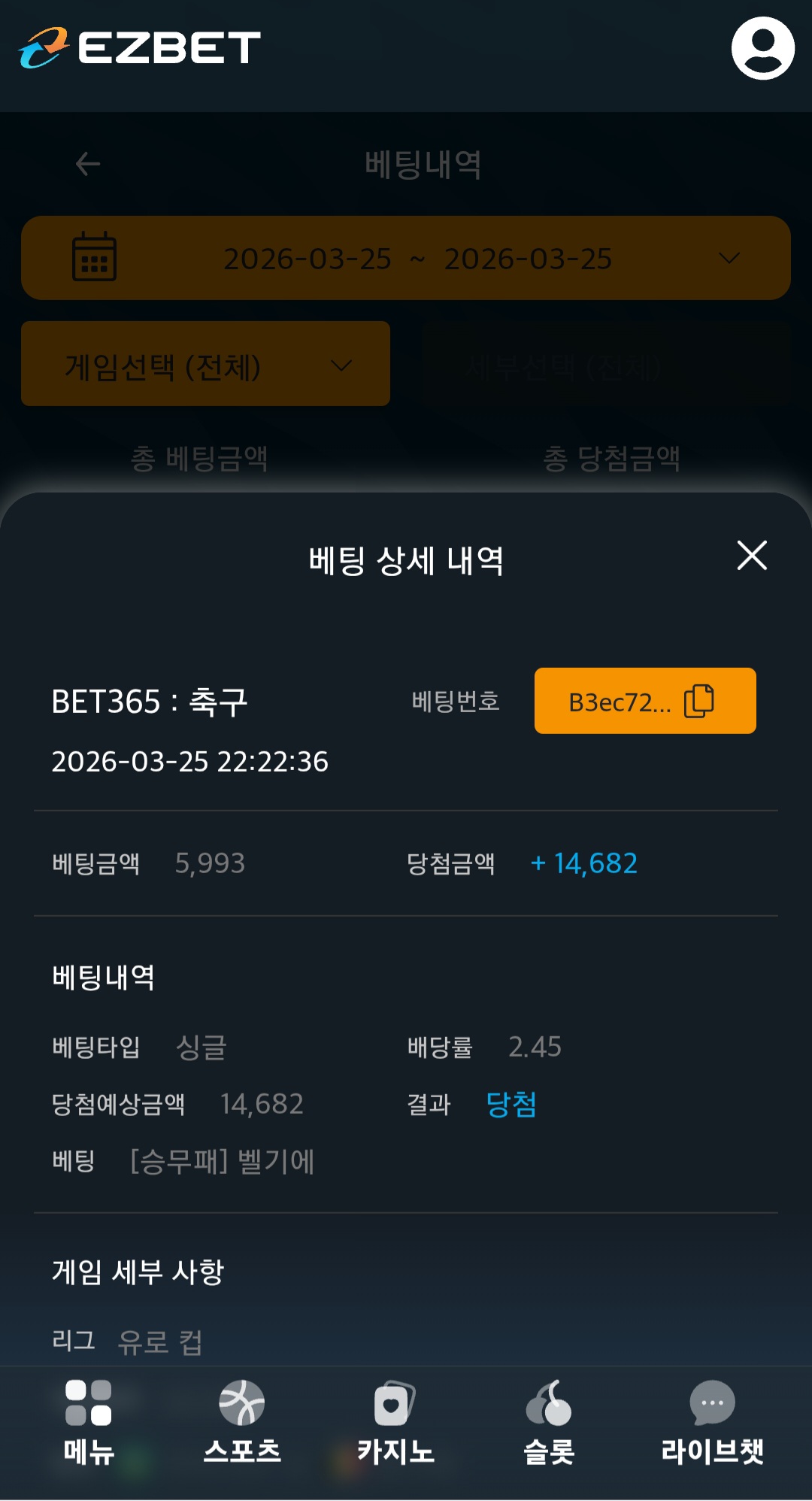
Task: Copy the betting number B3ec72...
Action: click(698, 701)
